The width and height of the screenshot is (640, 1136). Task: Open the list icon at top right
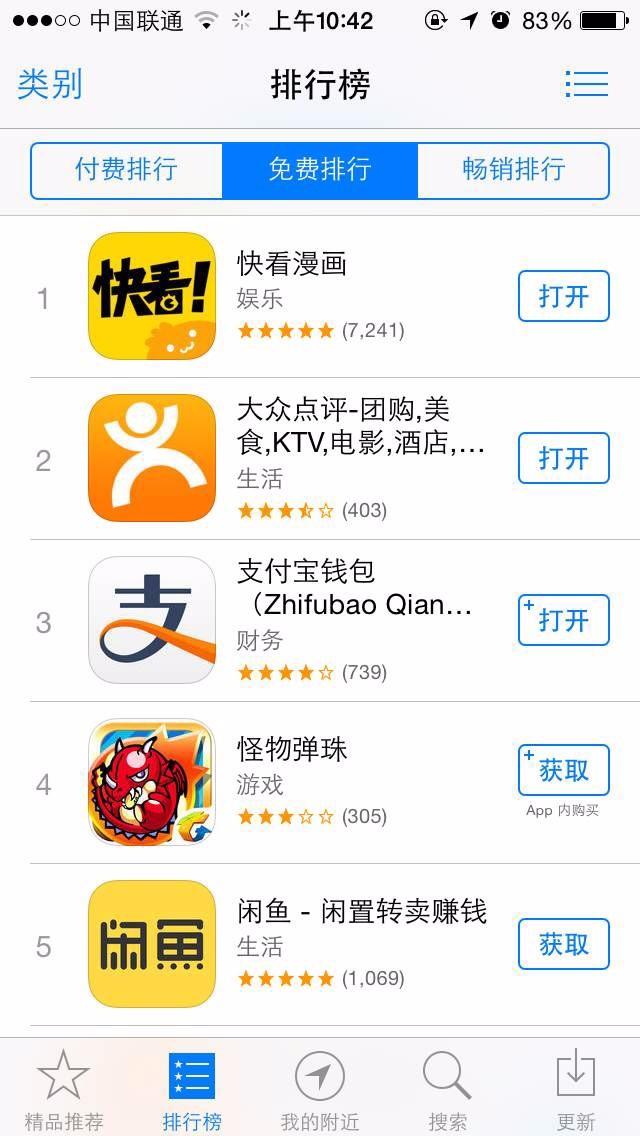coord(586,85)
